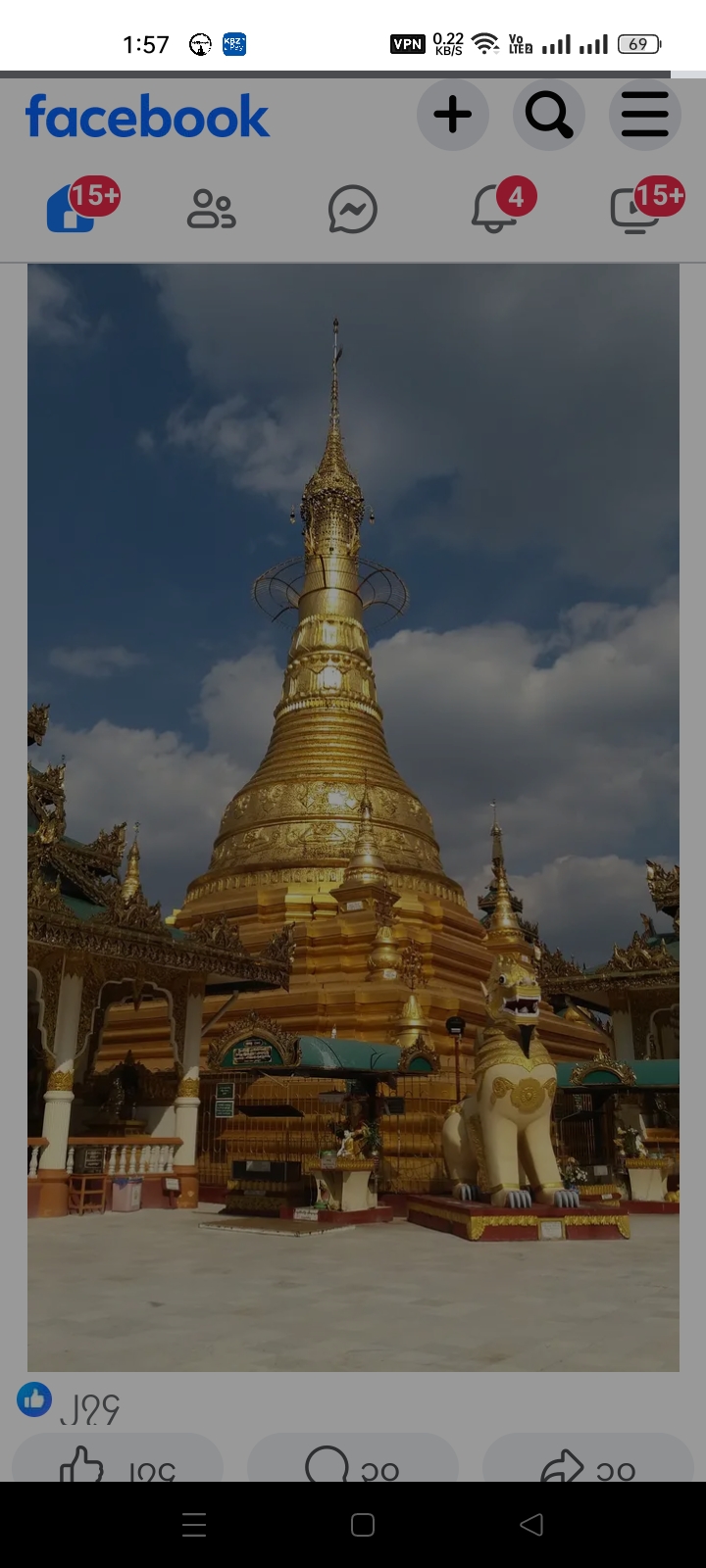Return to the phone home screen

click(x=363, y=1525)
